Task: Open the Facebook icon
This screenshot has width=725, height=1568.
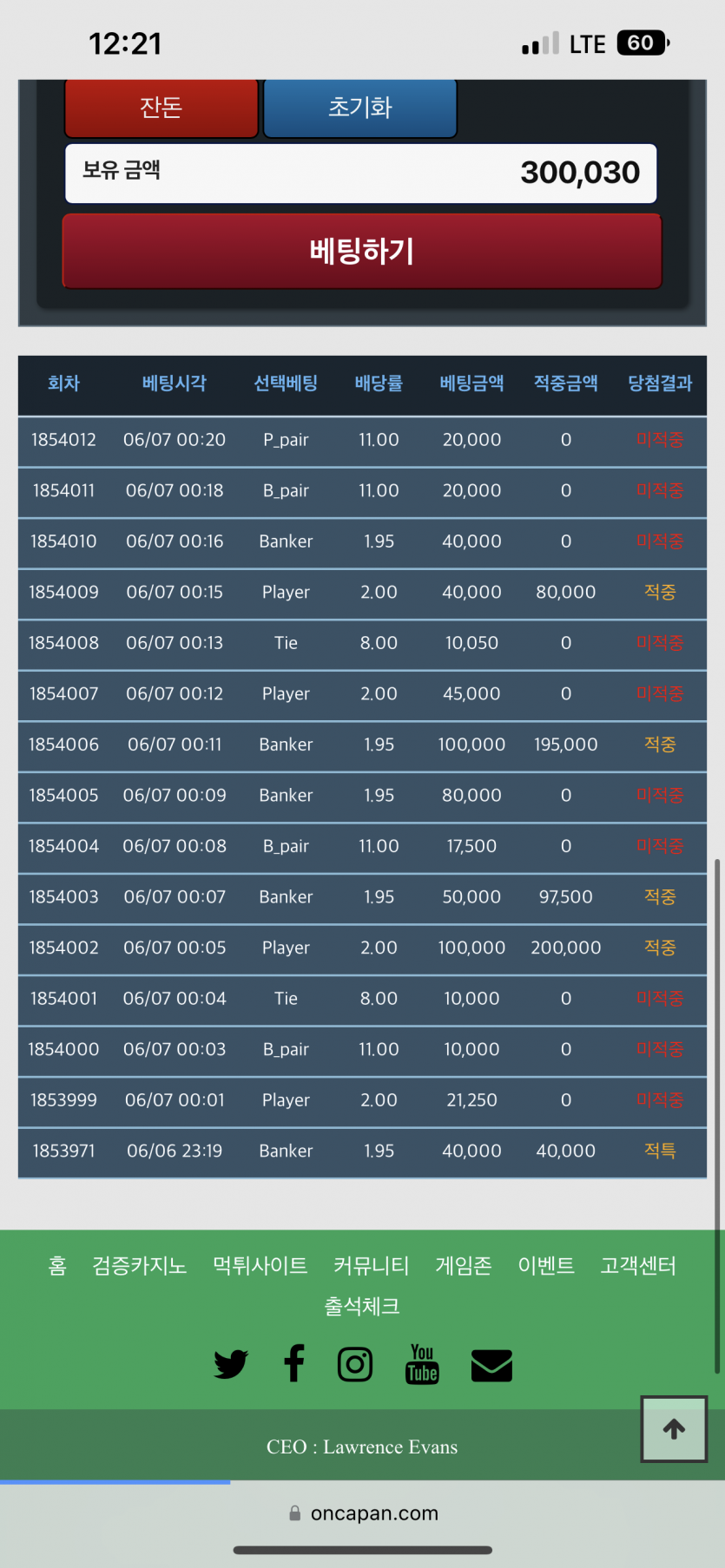Action: [294, 1363]
